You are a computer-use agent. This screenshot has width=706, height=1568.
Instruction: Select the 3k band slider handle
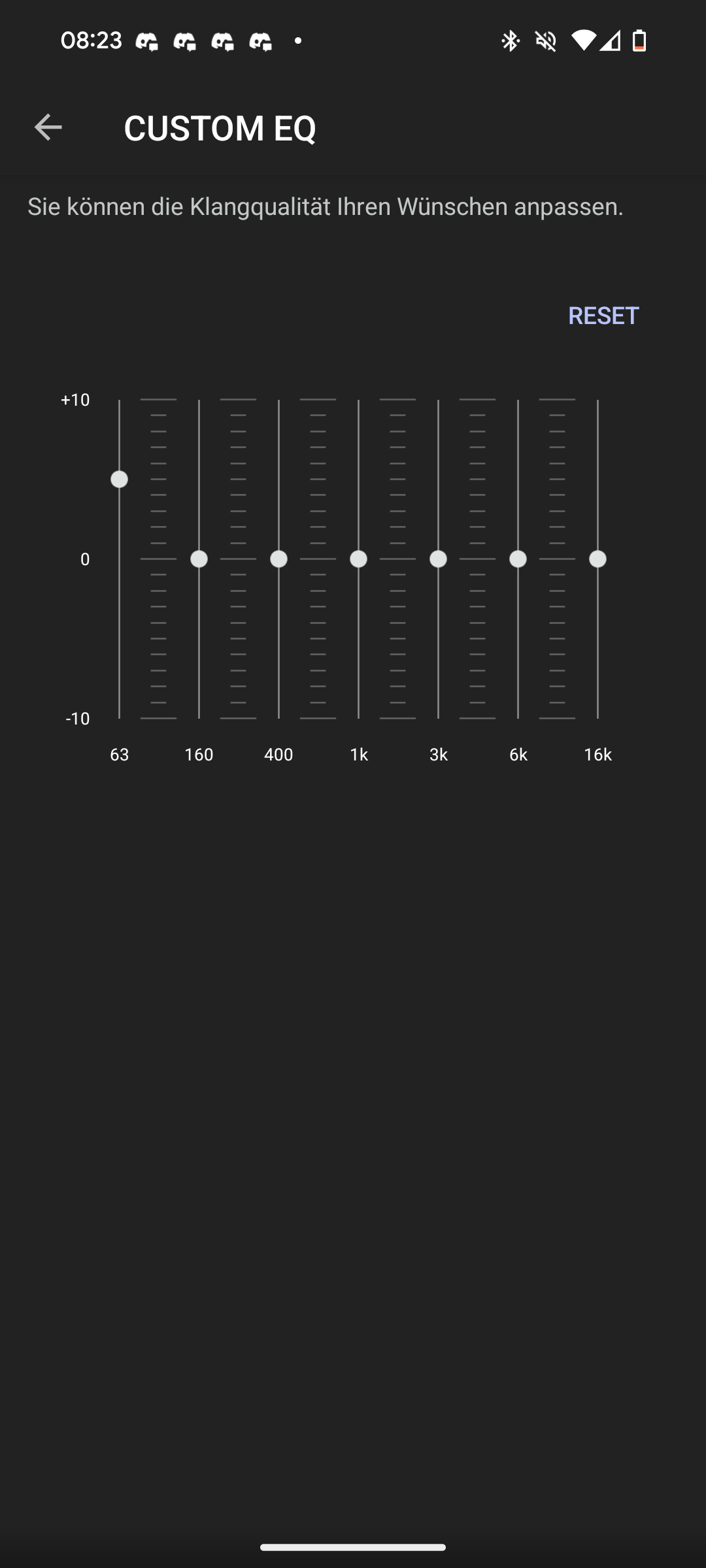438,559
